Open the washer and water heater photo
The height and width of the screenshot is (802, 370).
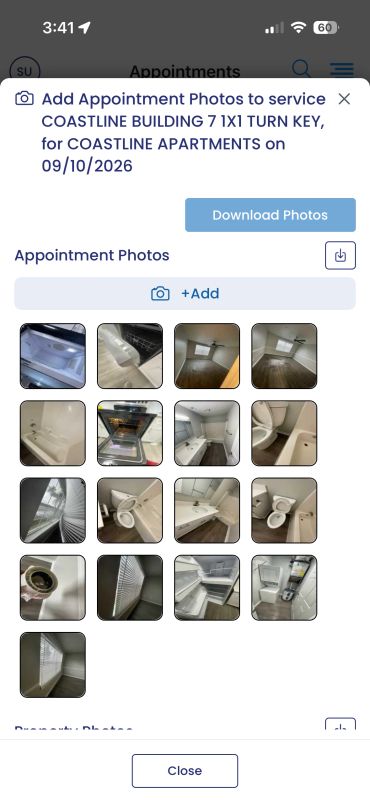[284, 588]
